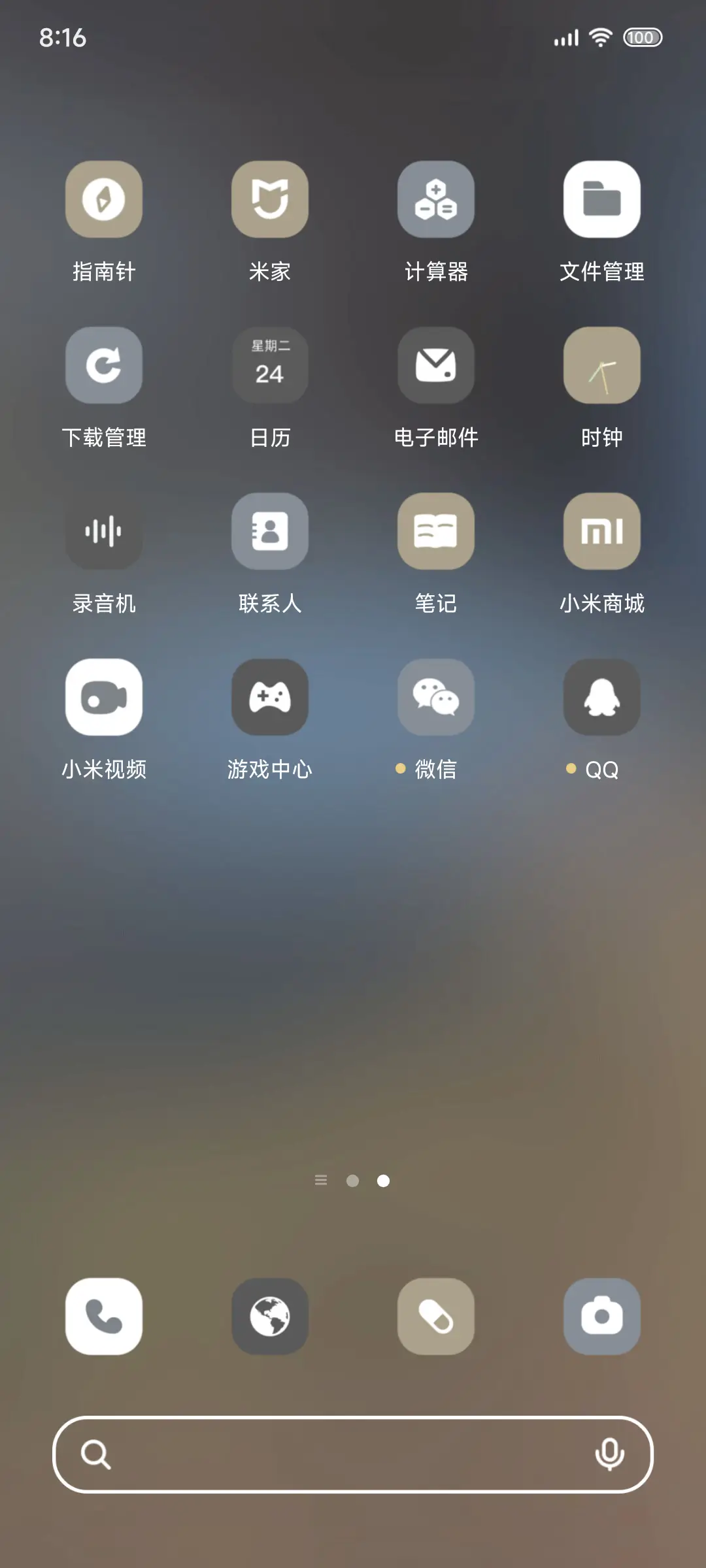Launch the browser from the dock
Image resolution: width=706 pixels, height=1568 pixels.
click(270, 1316)
